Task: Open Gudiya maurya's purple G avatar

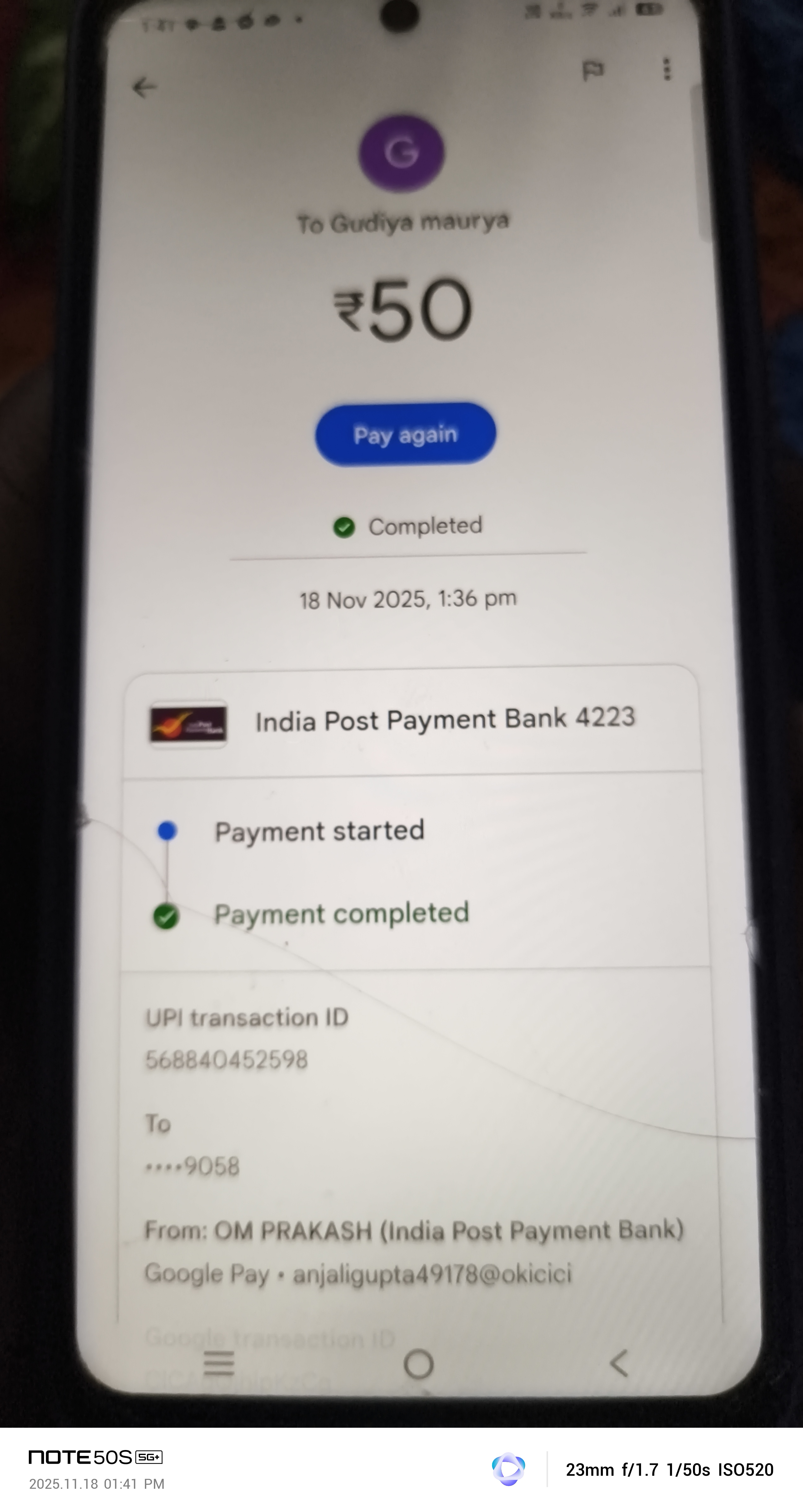Action: click(401, 153)
